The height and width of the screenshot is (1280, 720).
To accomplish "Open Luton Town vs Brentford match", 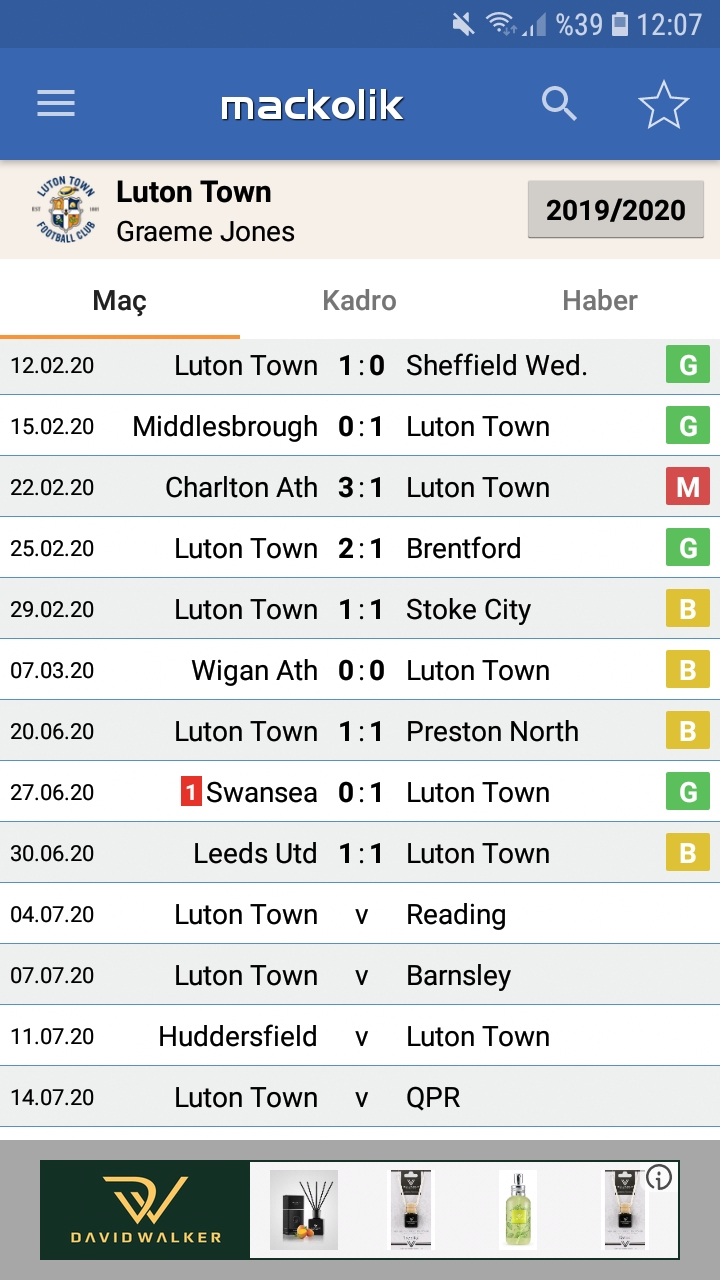I will point(360,548).
